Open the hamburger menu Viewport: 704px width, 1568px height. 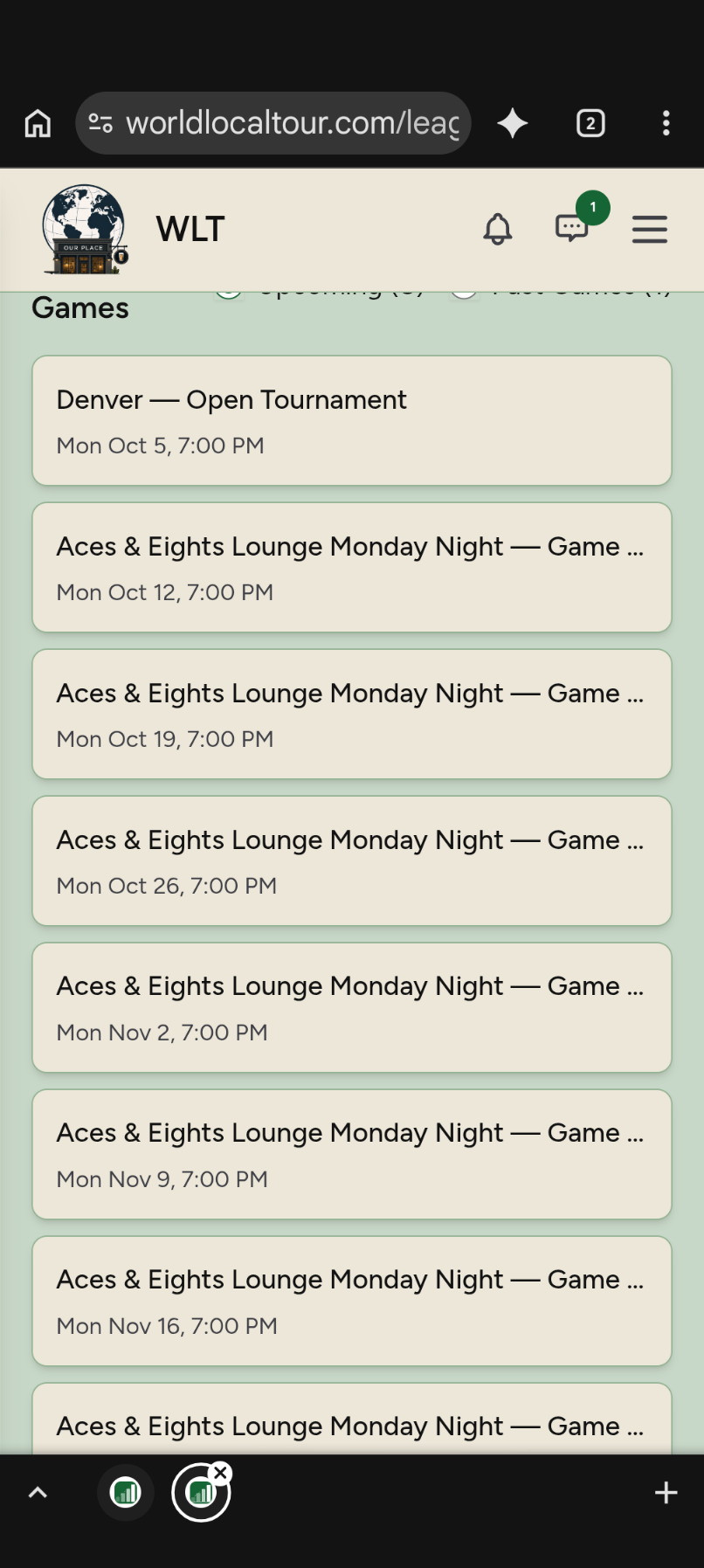coord(650,230)
